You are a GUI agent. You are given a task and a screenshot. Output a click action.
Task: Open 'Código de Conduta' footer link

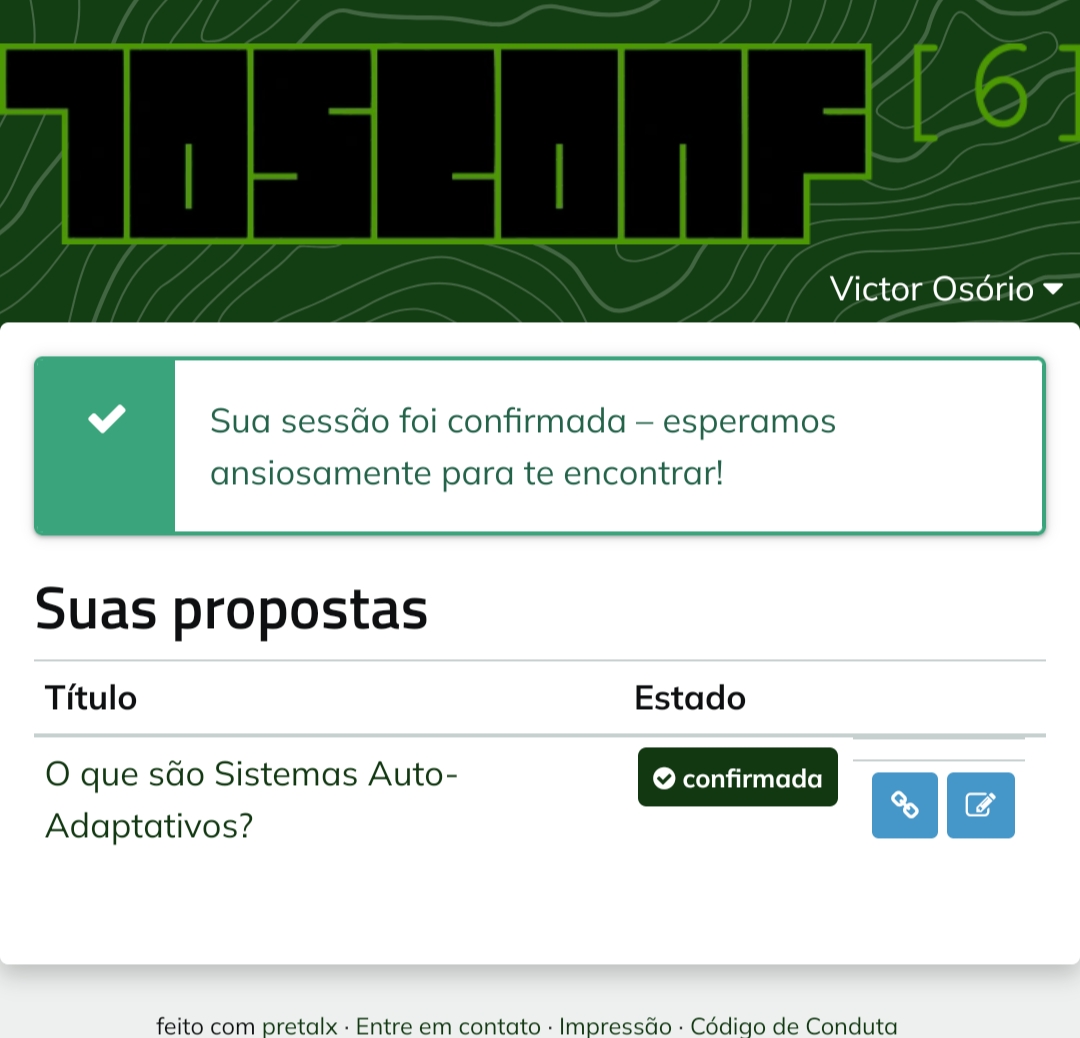point(793,1026)
